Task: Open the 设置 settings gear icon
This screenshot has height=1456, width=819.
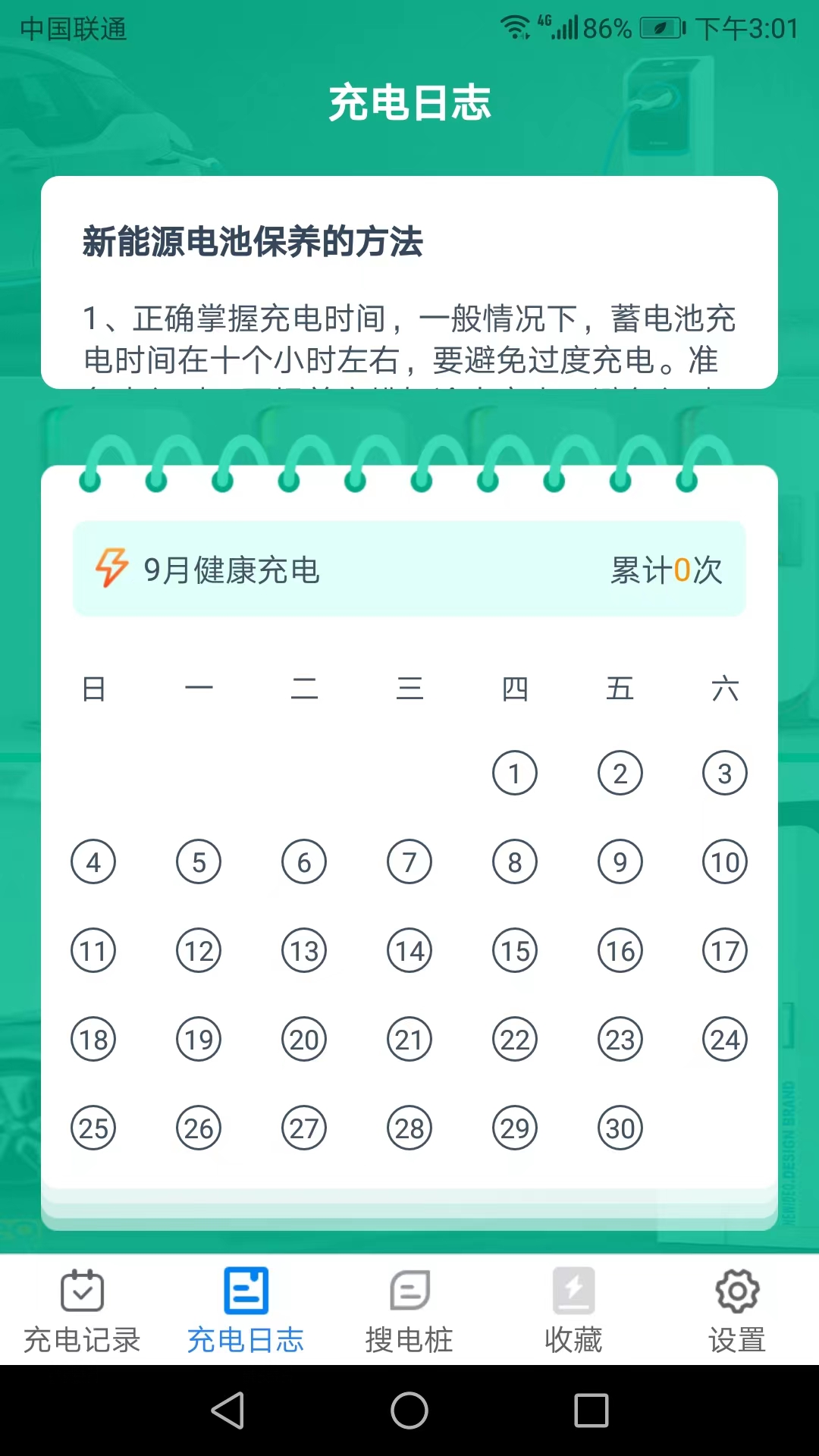Action: (736, 1288)
